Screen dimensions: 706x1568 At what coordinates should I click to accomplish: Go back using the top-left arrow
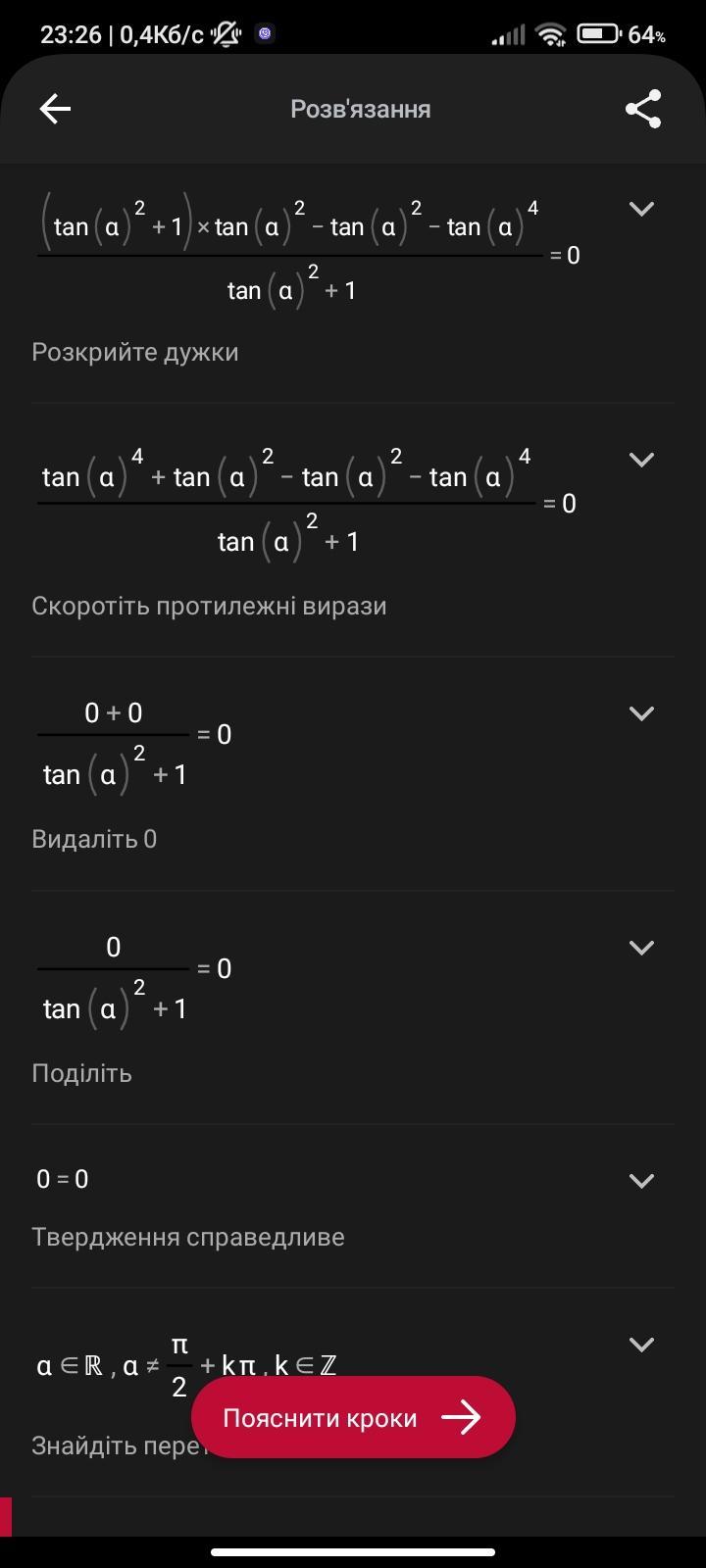55,109
